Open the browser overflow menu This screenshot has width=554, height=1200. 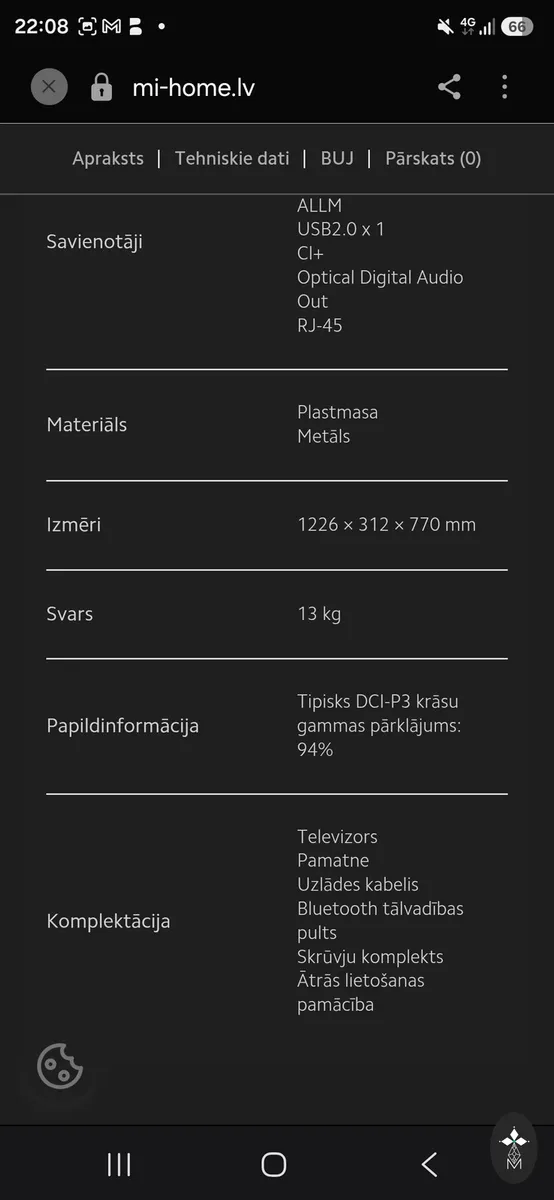point(504,87)
